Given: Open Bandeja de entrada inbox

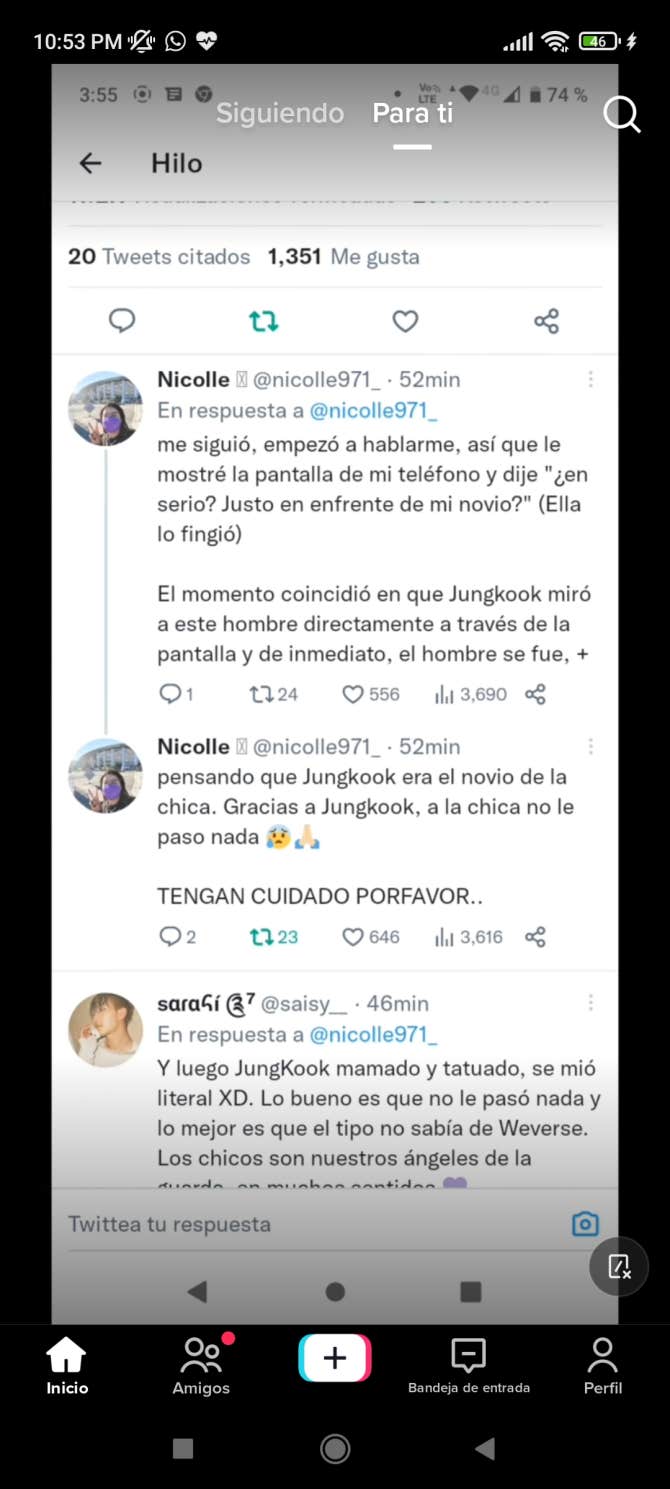Looking at the screenshot, I should click(468, 1366).
